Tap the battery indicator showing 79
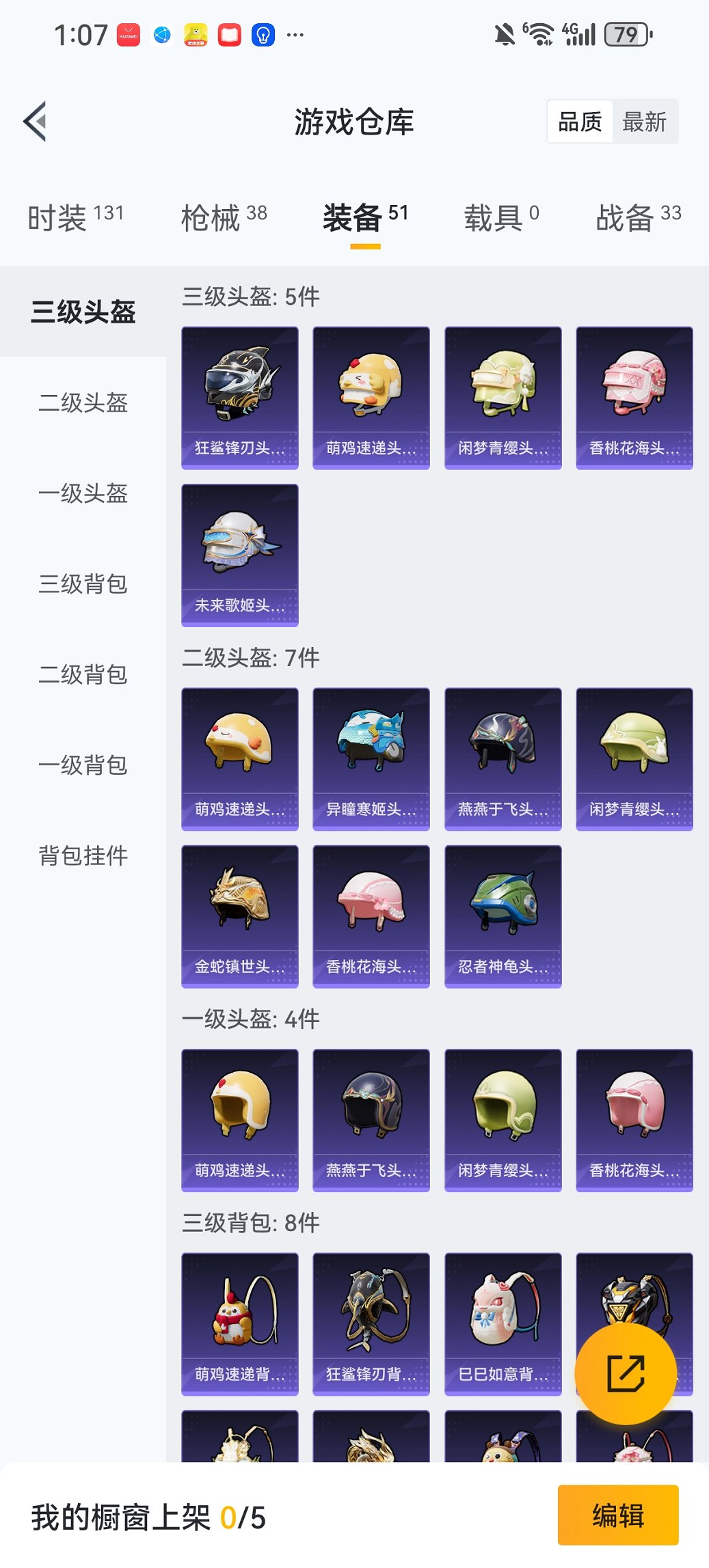 click(x=626, y=32)
